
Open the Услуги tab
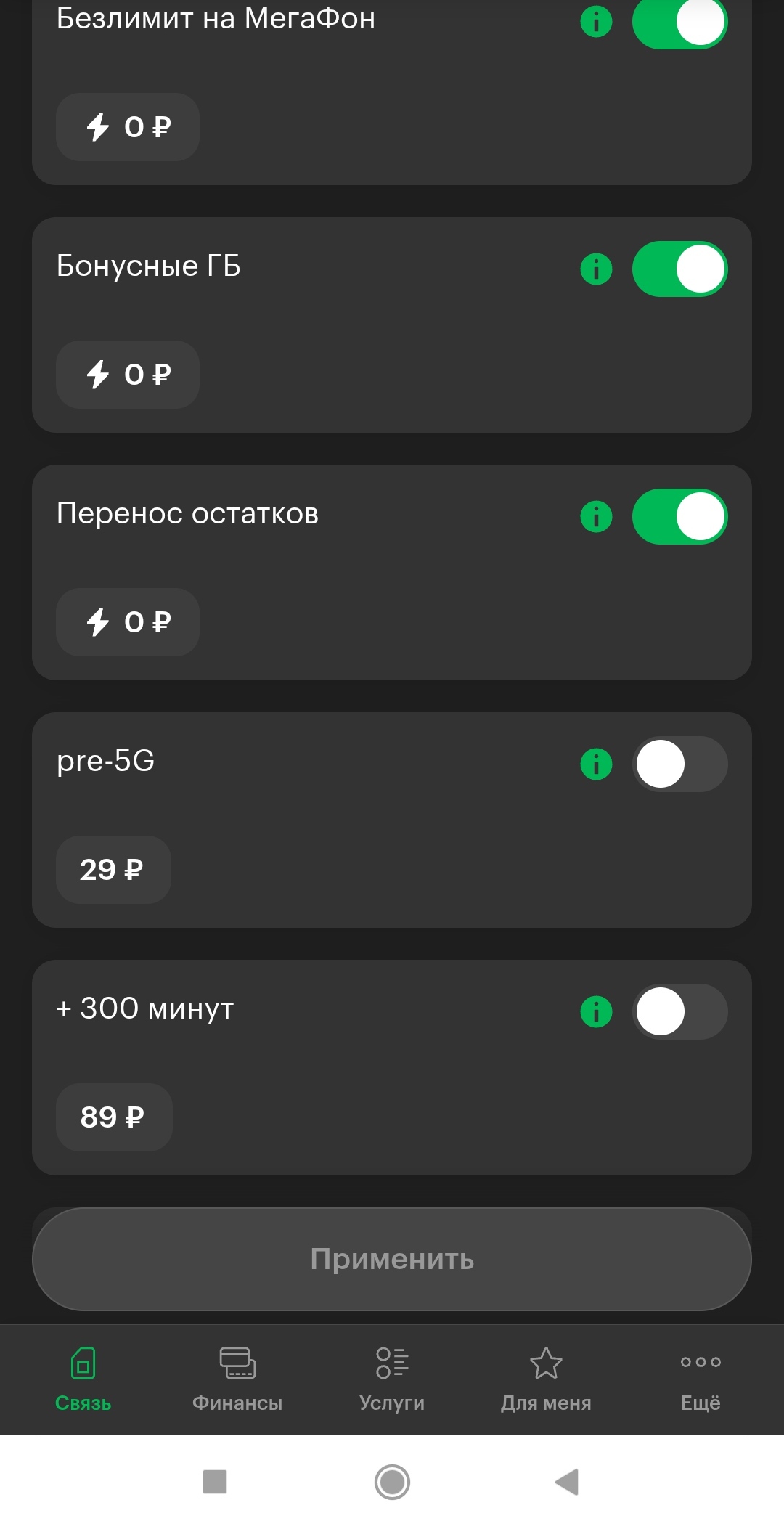(x=392, y=1379)
